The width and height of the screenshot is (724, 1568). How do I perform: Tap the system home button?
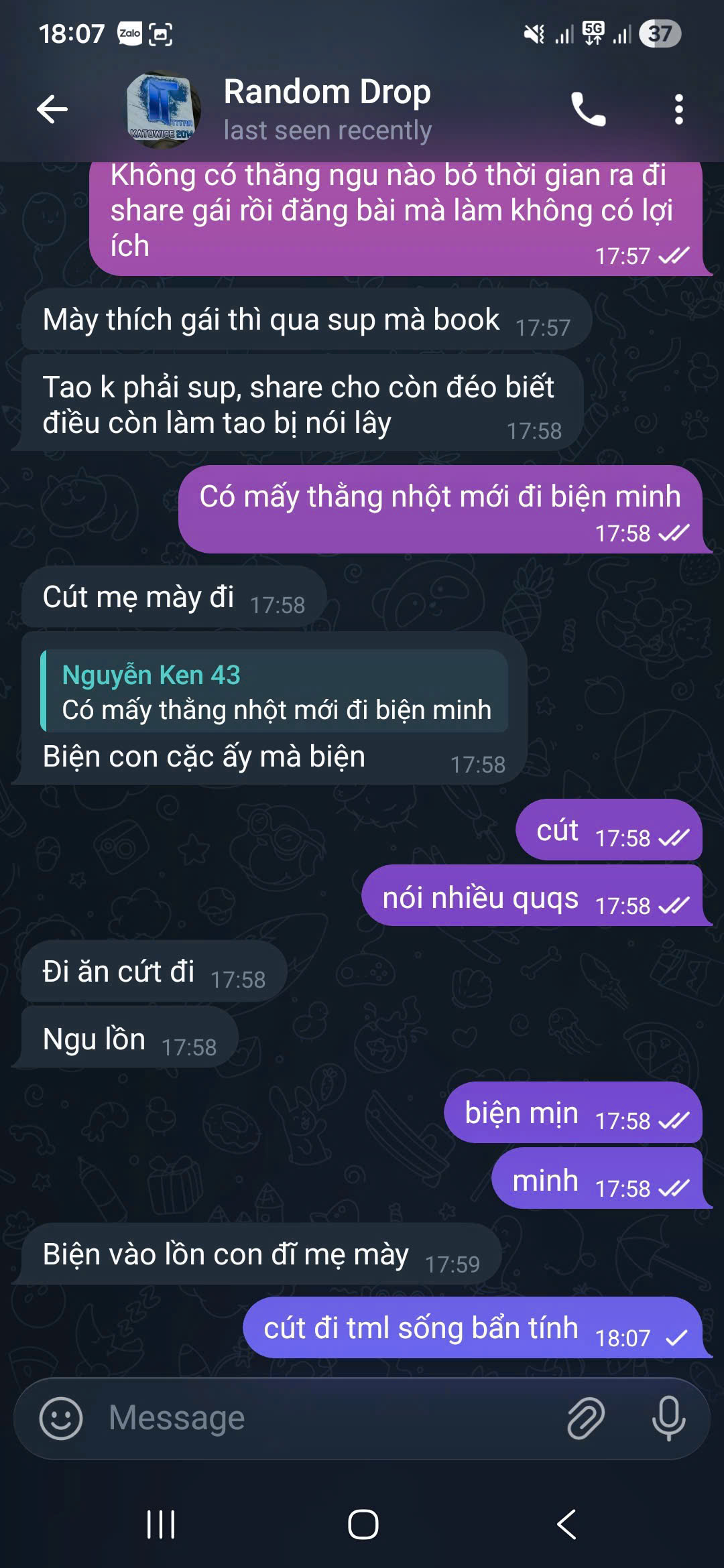click(x=363, y=1524)
